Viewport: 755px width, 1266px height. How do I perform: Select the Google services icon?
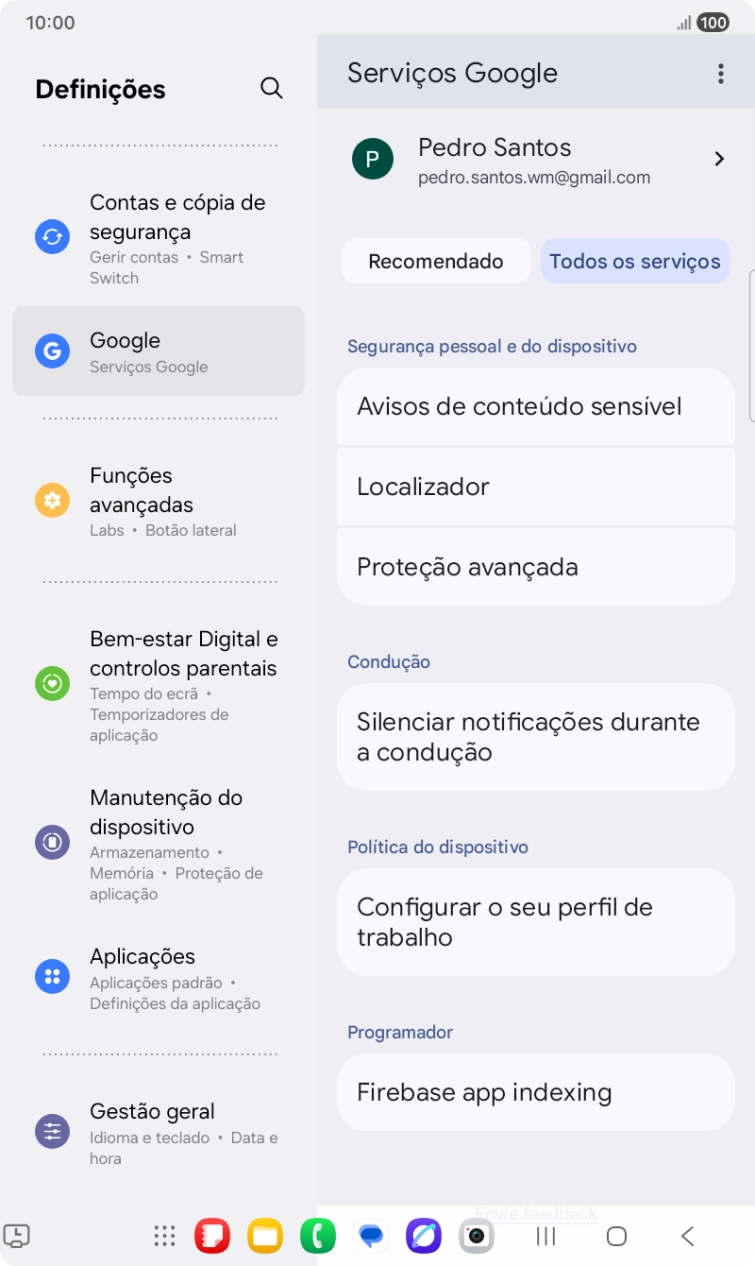coord(52,352)
